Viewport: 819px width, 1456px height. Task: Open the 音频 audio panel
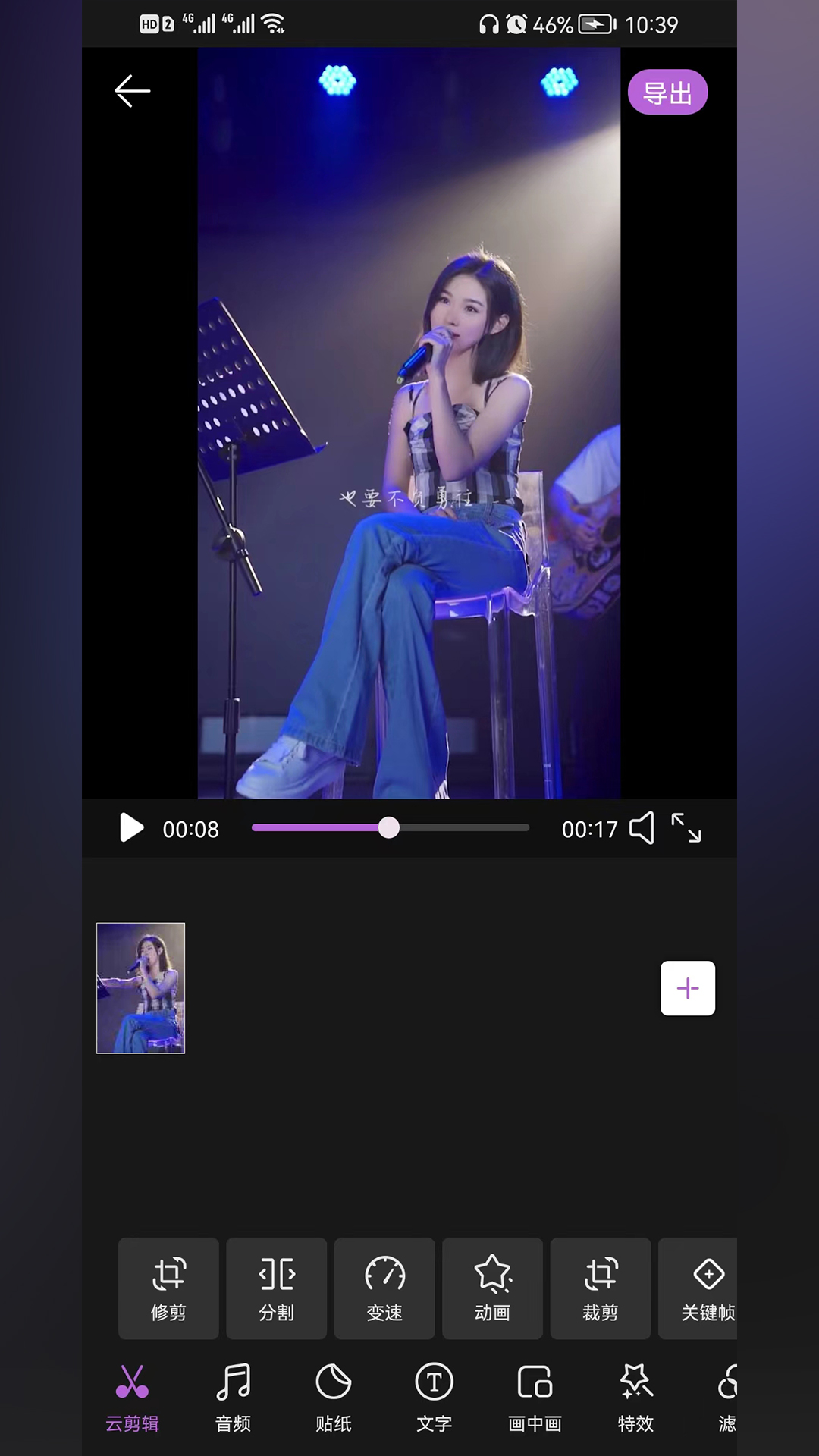(234, 1399)
